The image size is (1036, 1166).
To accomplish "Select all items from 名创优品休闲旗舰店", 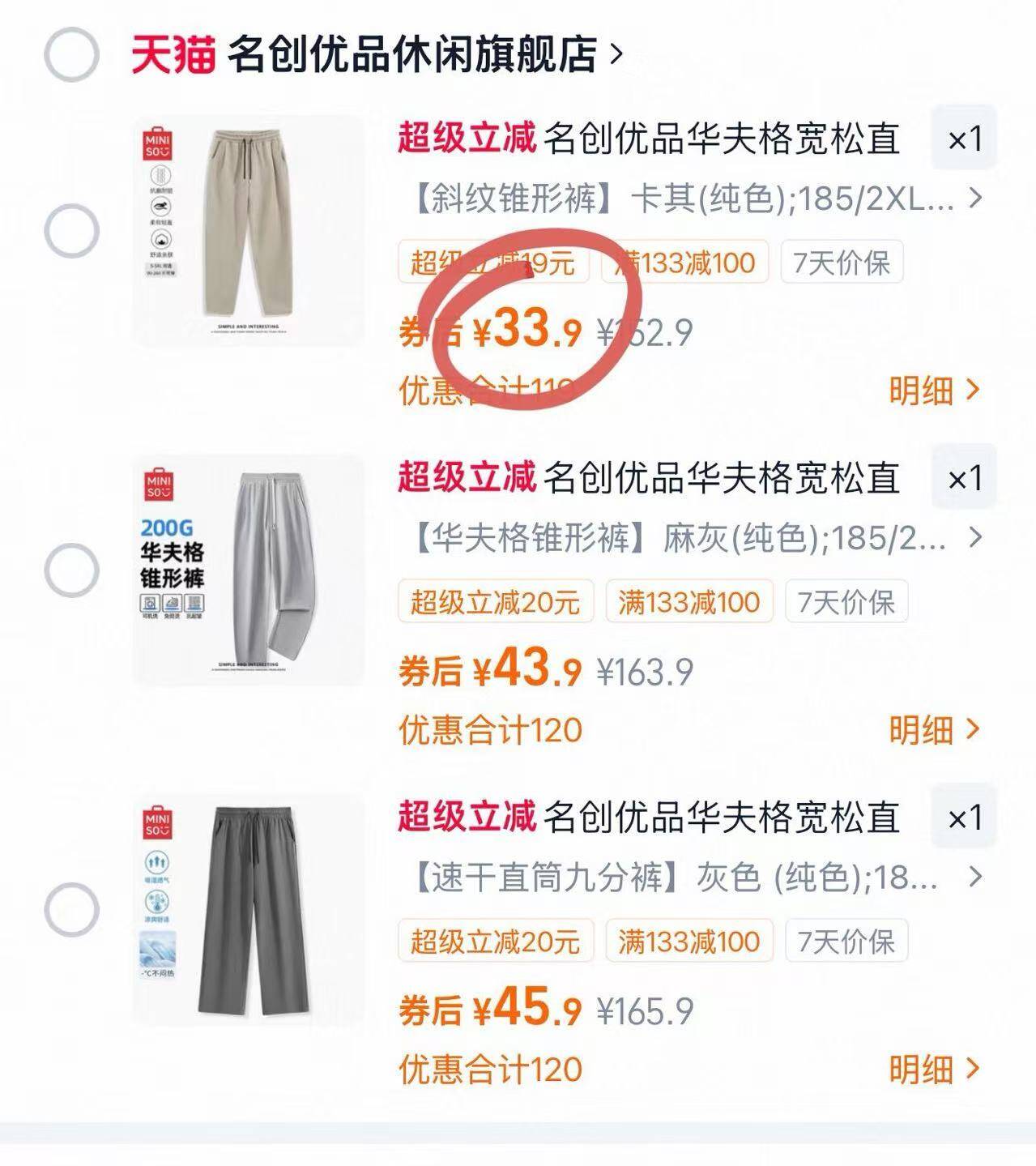I will click(x=71, y=54).
